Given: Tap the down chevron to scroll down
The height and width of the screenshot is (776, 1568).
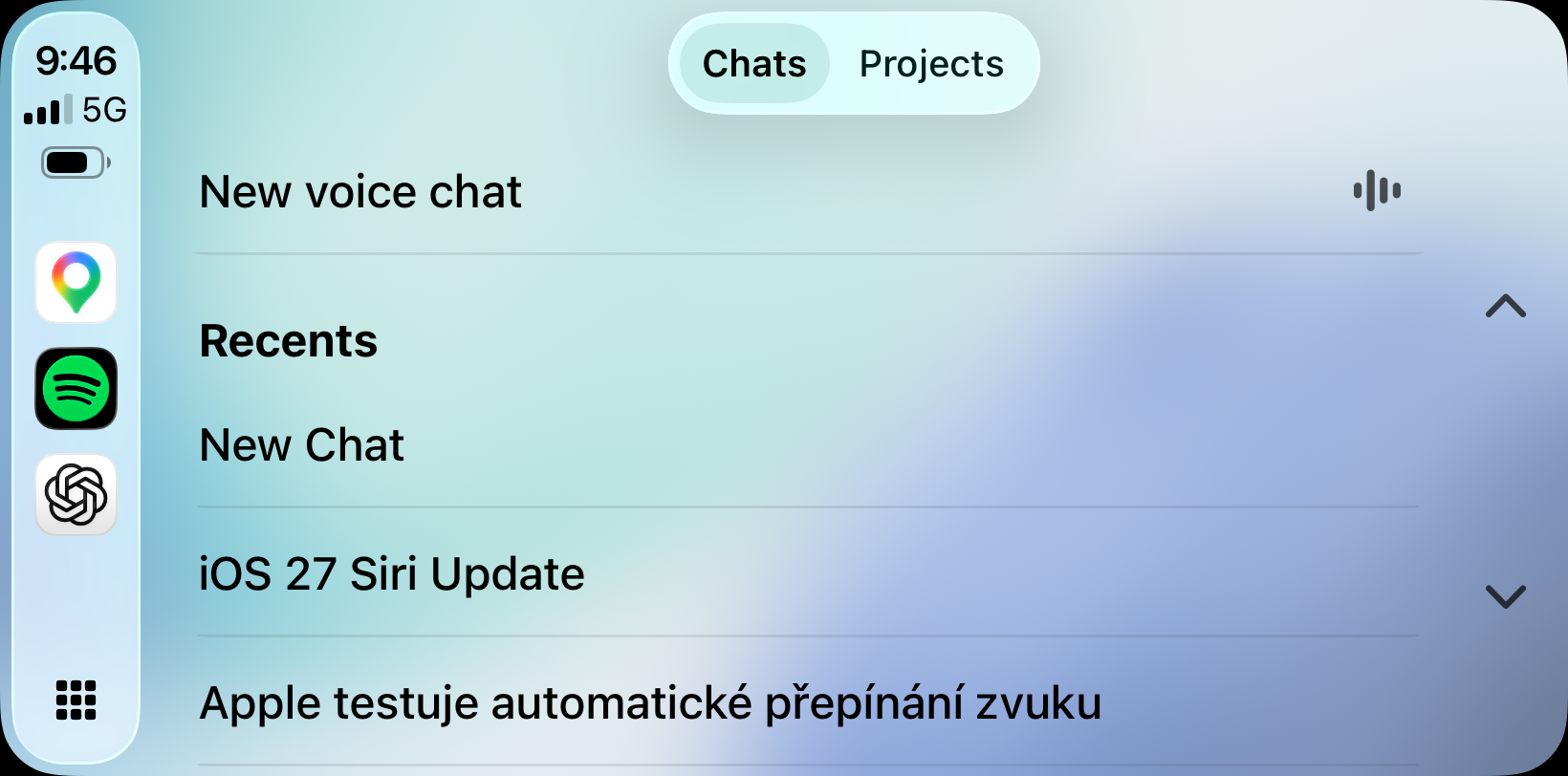Looking at the screenshot, I should [1506, 596].
